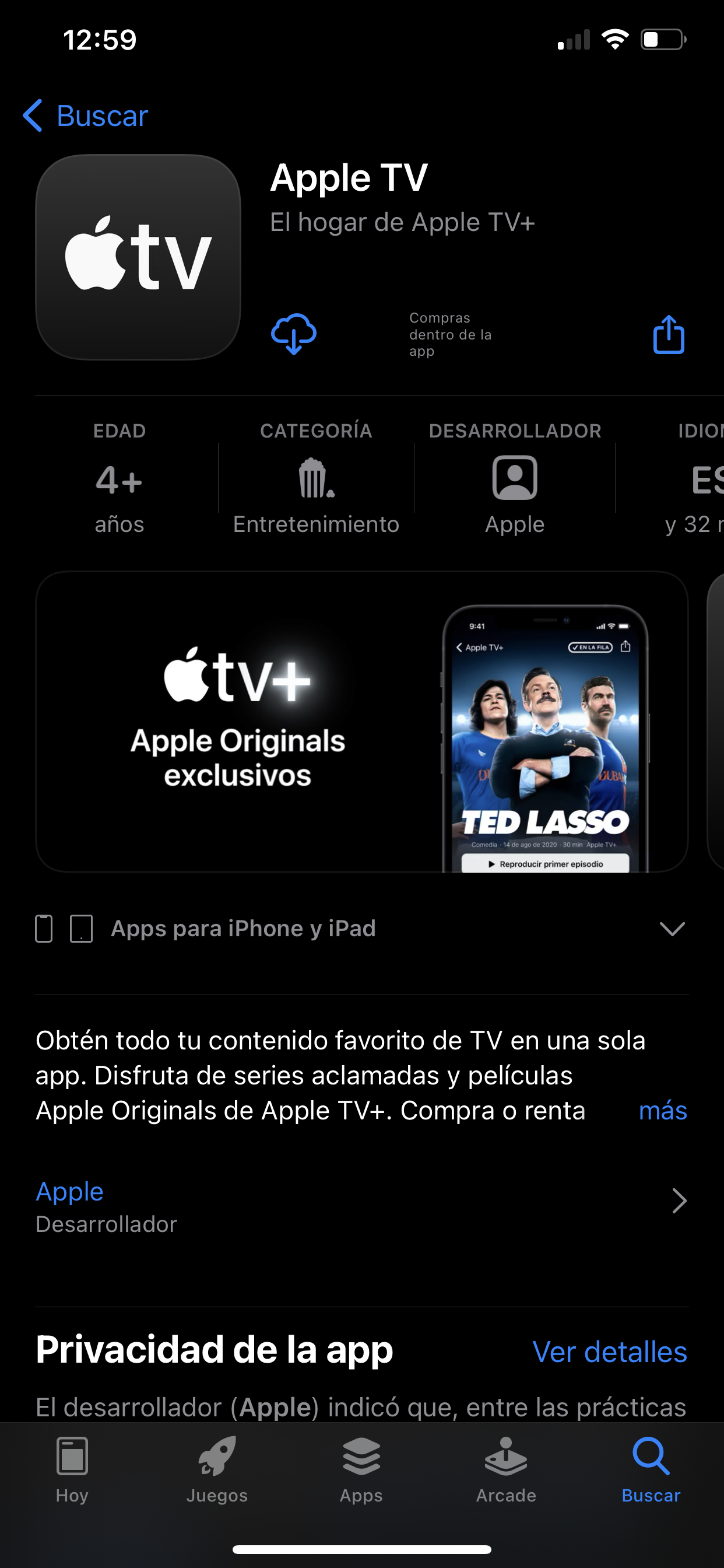Go back to Buscar
Image resolution: width=724 pixels, height=1568 pixels.
[86, 116]
